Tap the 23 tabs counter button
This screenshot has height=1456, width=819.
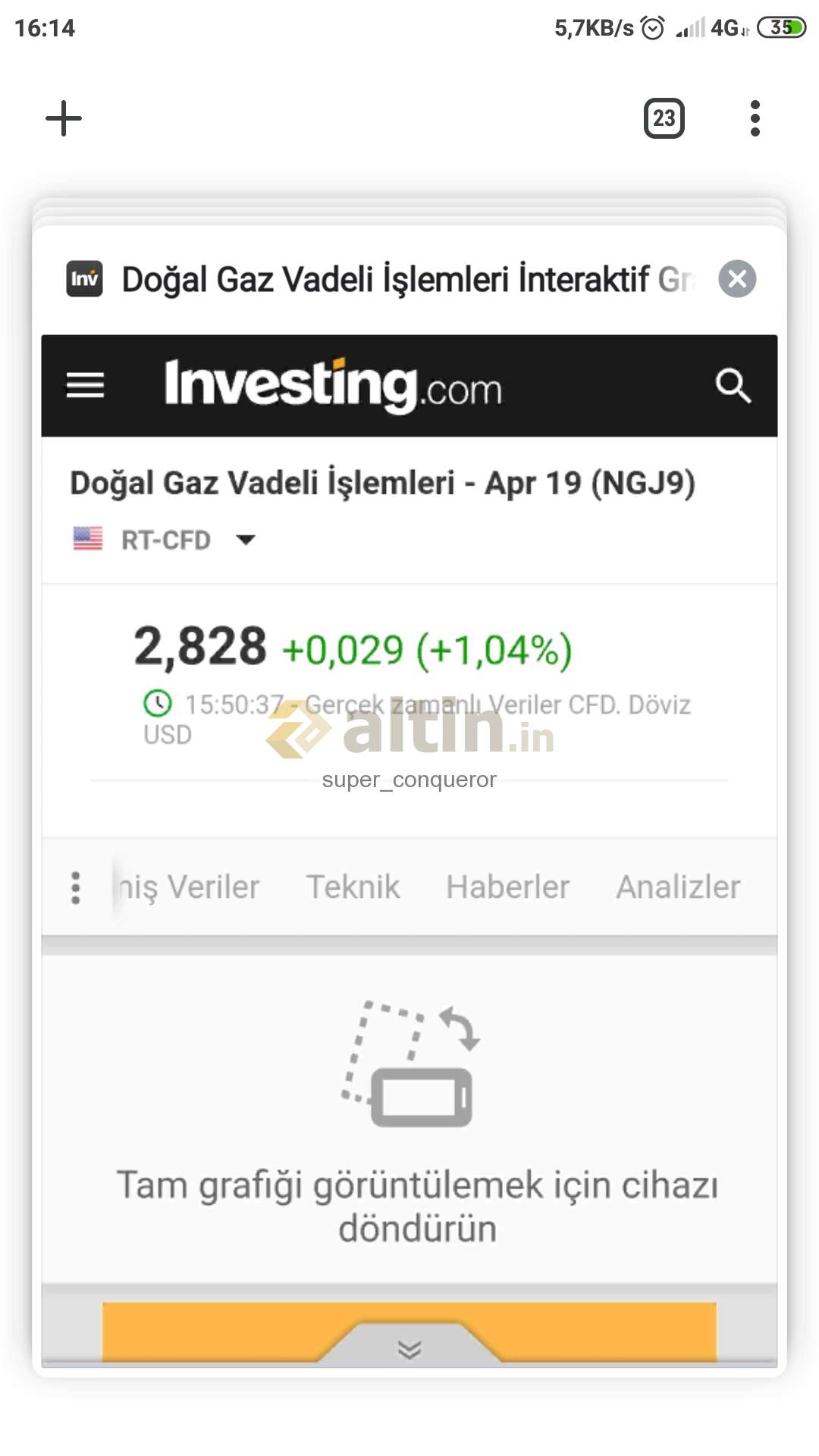pos(664,118)
